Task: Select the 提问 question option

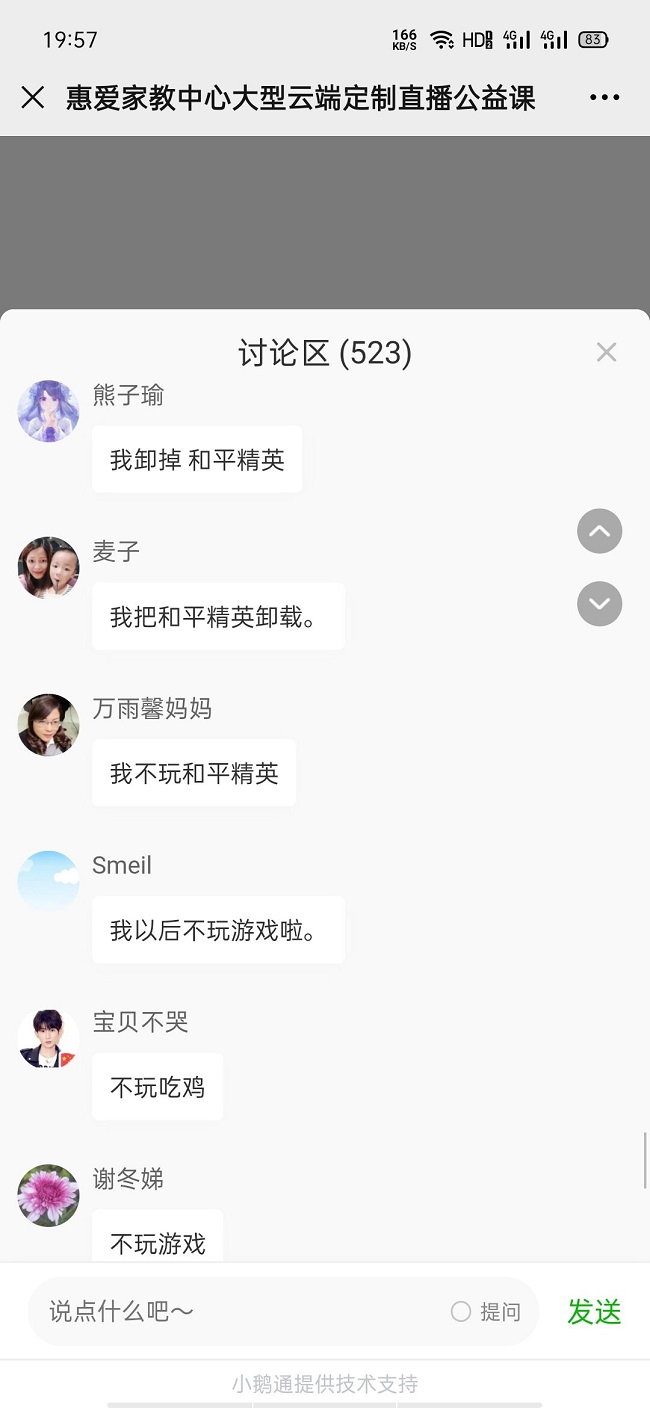Action: click(486, 1311)
